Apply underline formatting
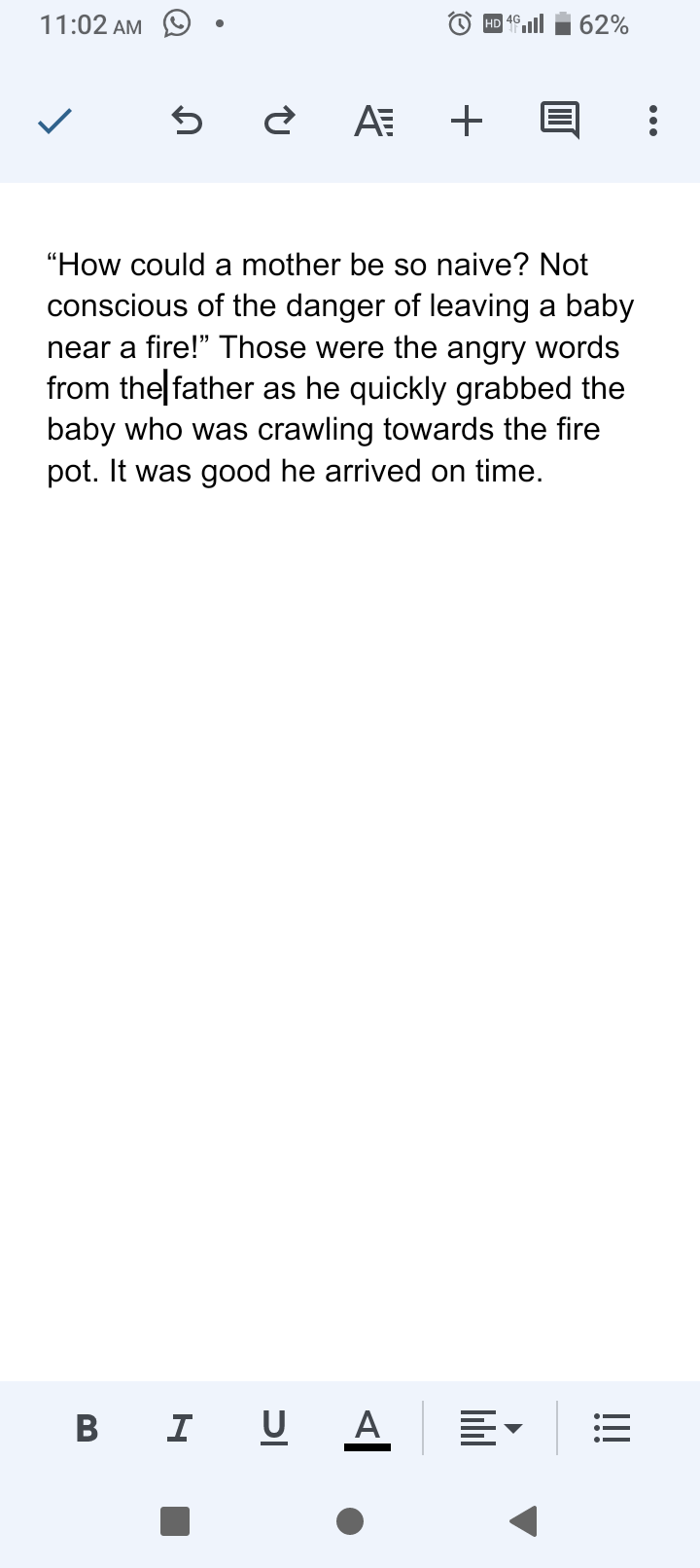700x1568 pixels. [x=274, y=1427]
